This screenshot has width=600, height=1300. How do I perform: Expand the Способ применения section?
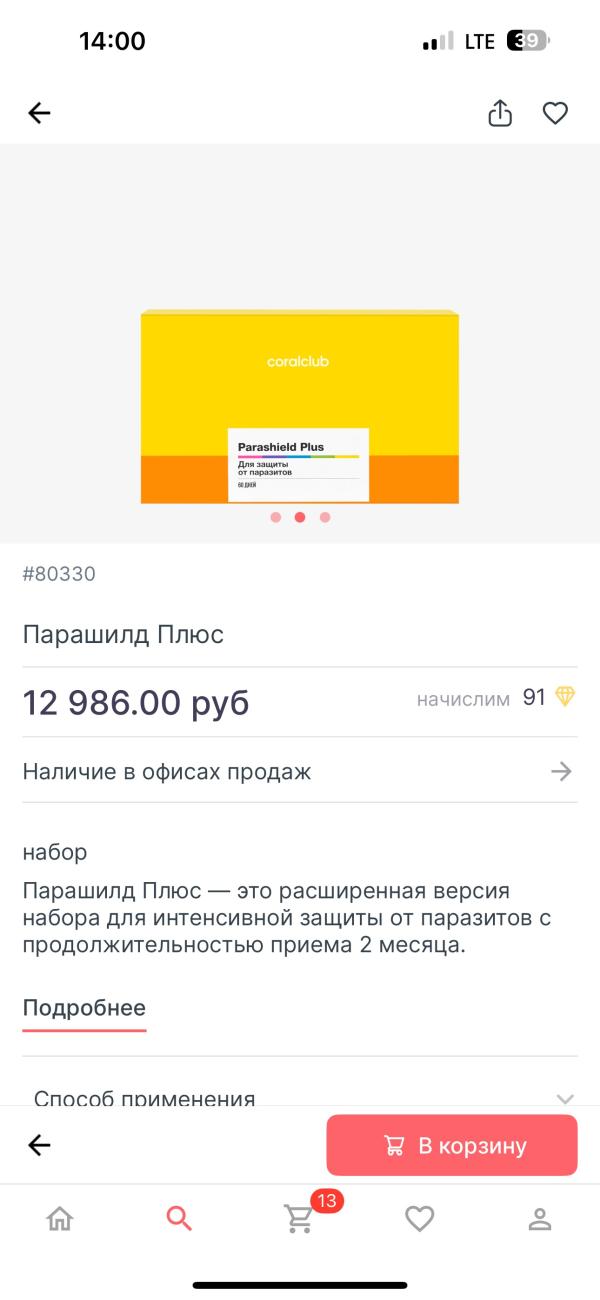coord(300,1097)
